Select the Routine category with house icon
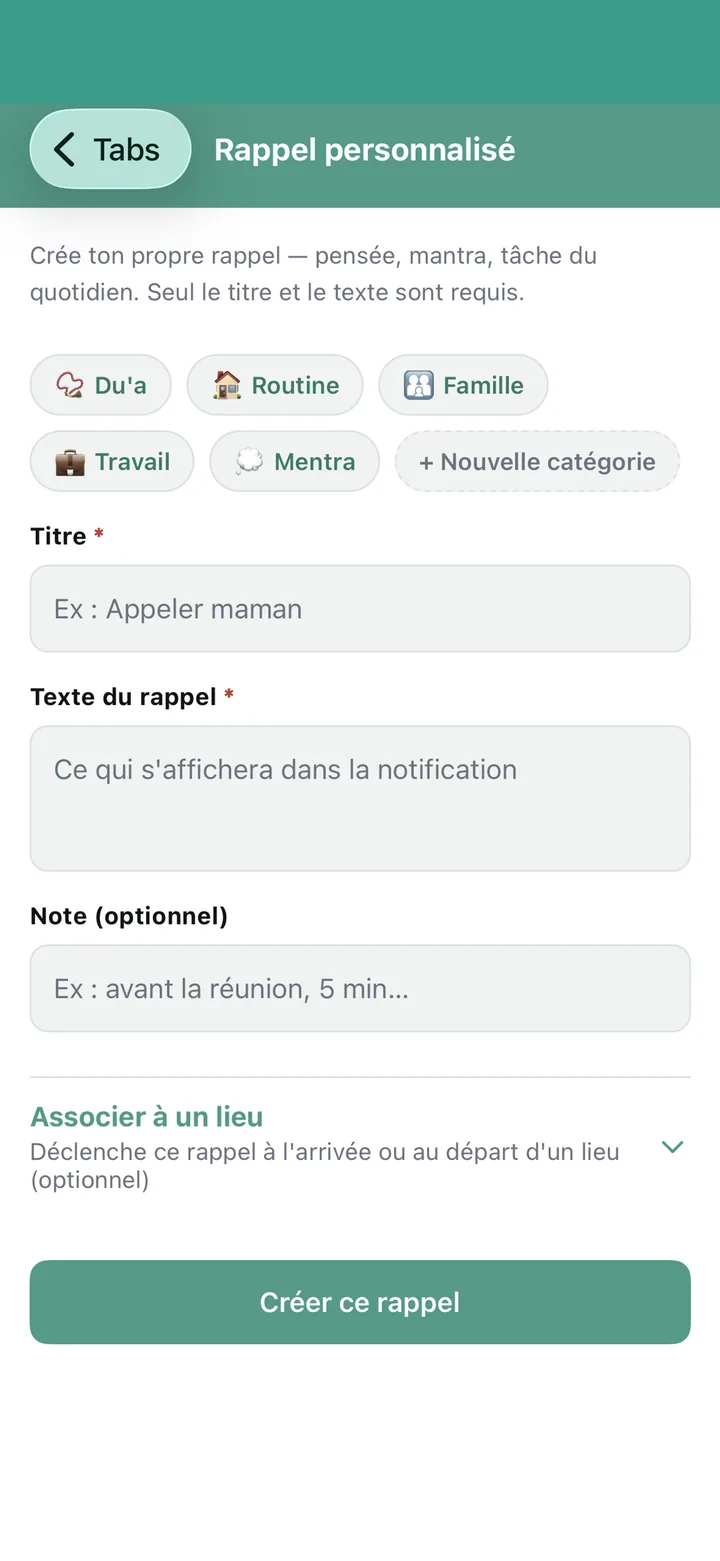720x1561 pixels. click(x=275, y=385)
